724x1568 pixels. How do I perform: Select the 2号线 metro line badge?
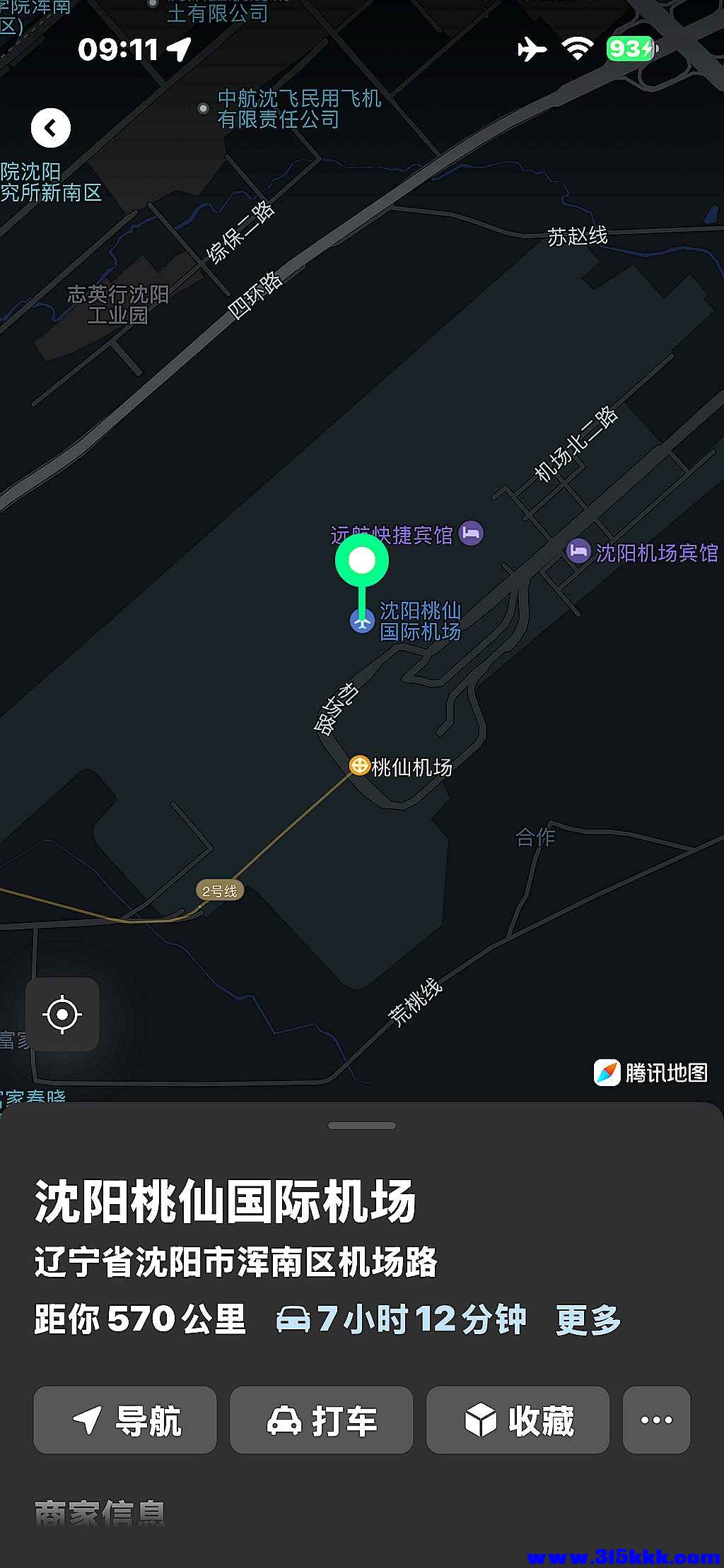(220, 891)
